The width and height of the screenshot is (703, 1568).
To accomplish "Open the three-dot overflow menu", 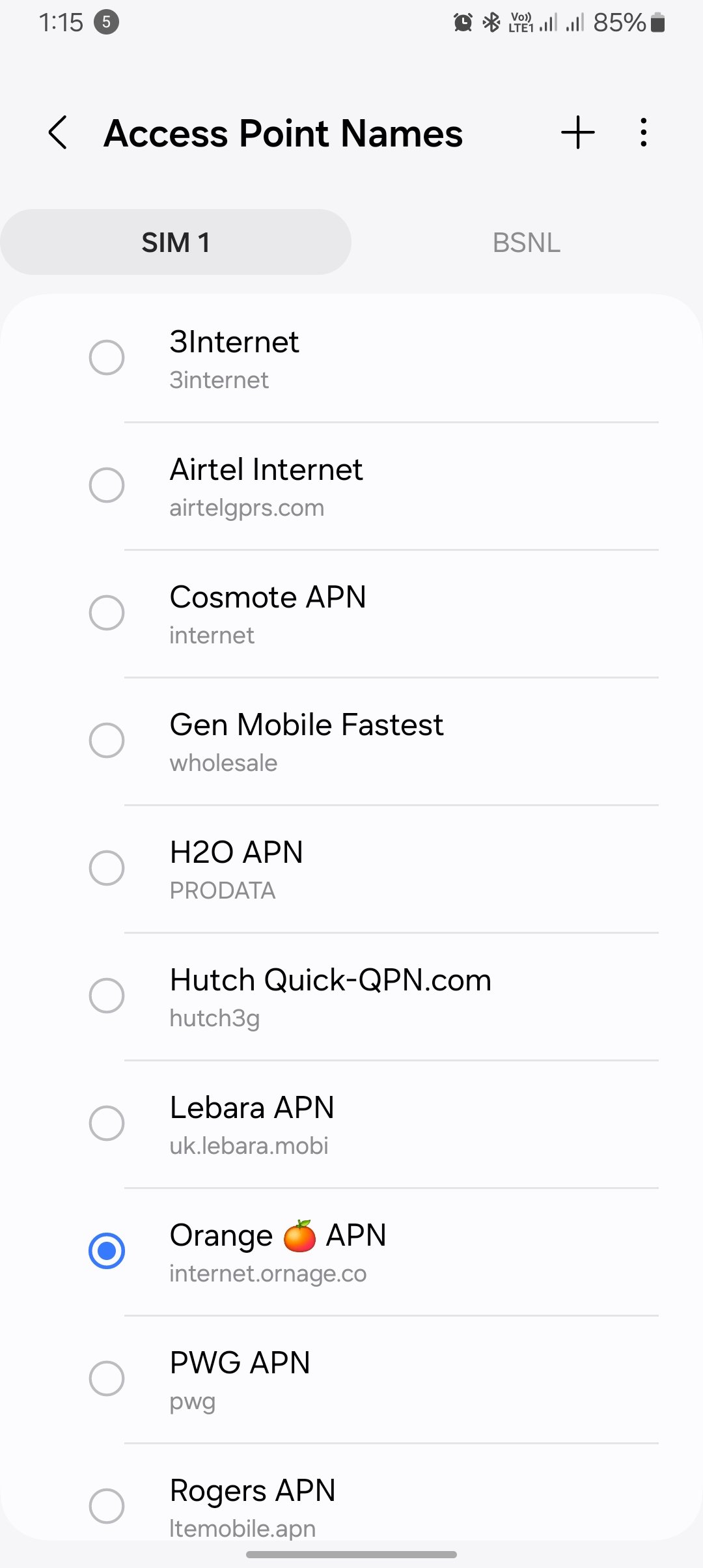I will pyautogui.click(x=643, y=133).
